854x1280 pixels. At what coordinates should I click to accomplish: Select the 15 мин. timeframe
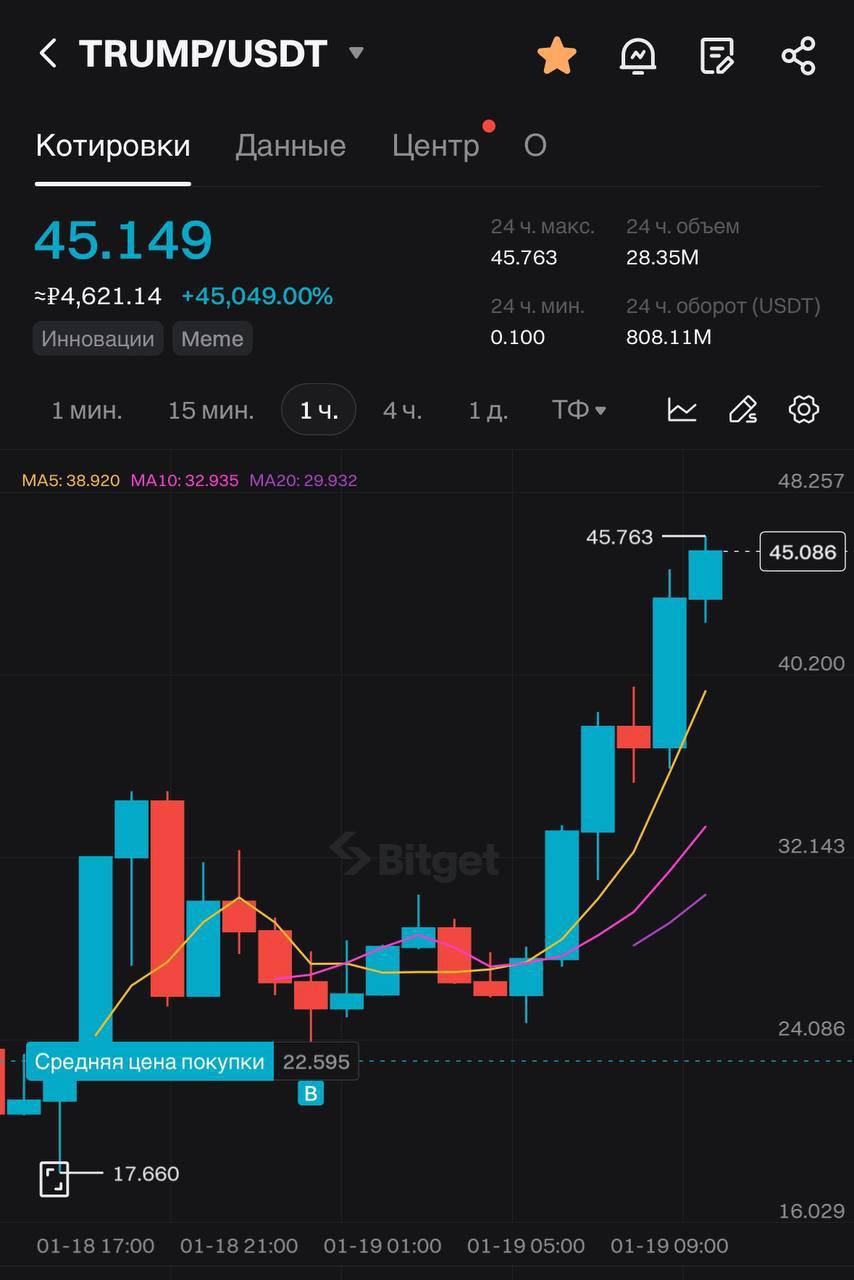(211, 410)
